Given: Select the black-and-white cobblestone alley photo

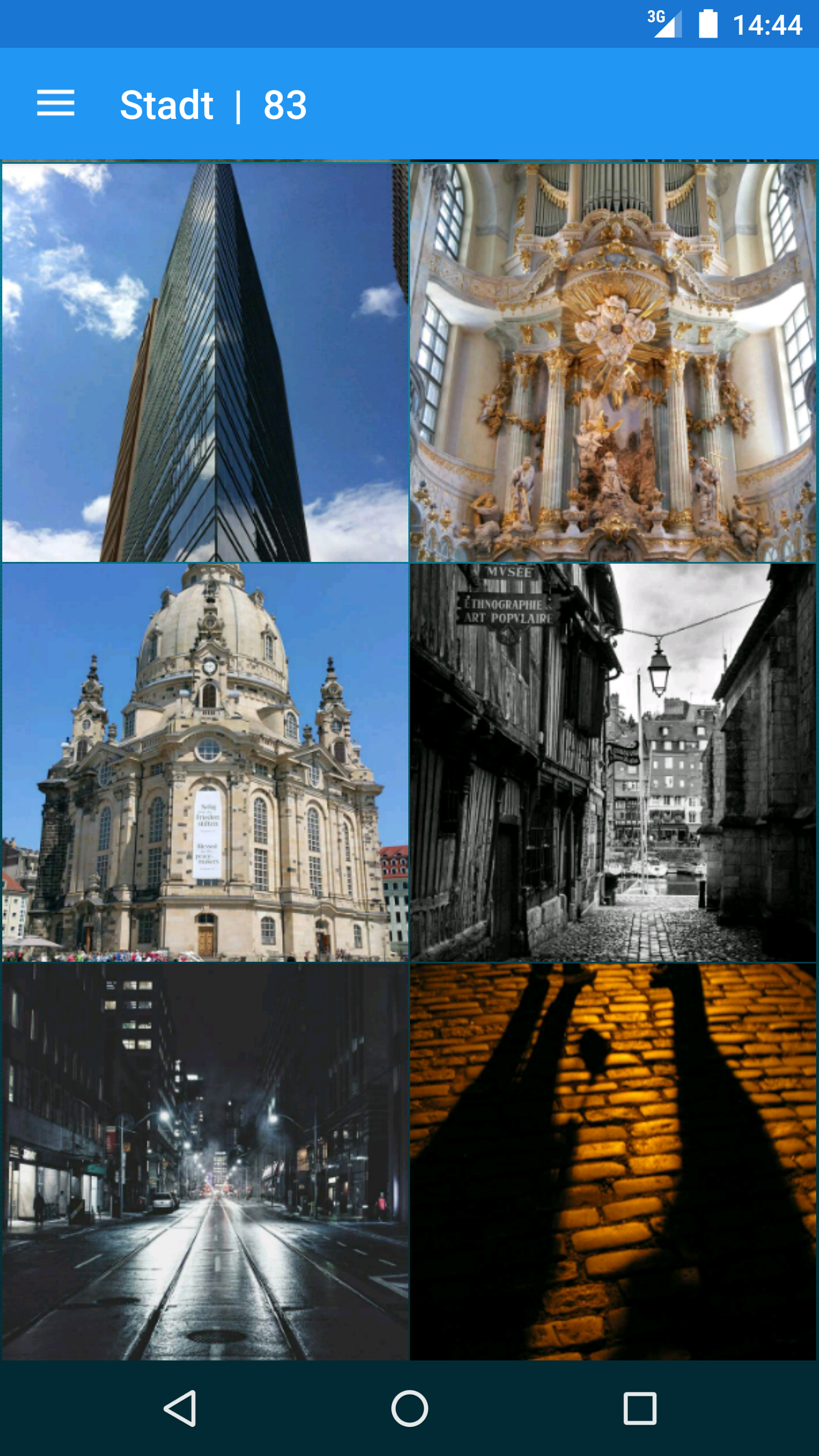Looking at the screenshot, I should point(613,762).
